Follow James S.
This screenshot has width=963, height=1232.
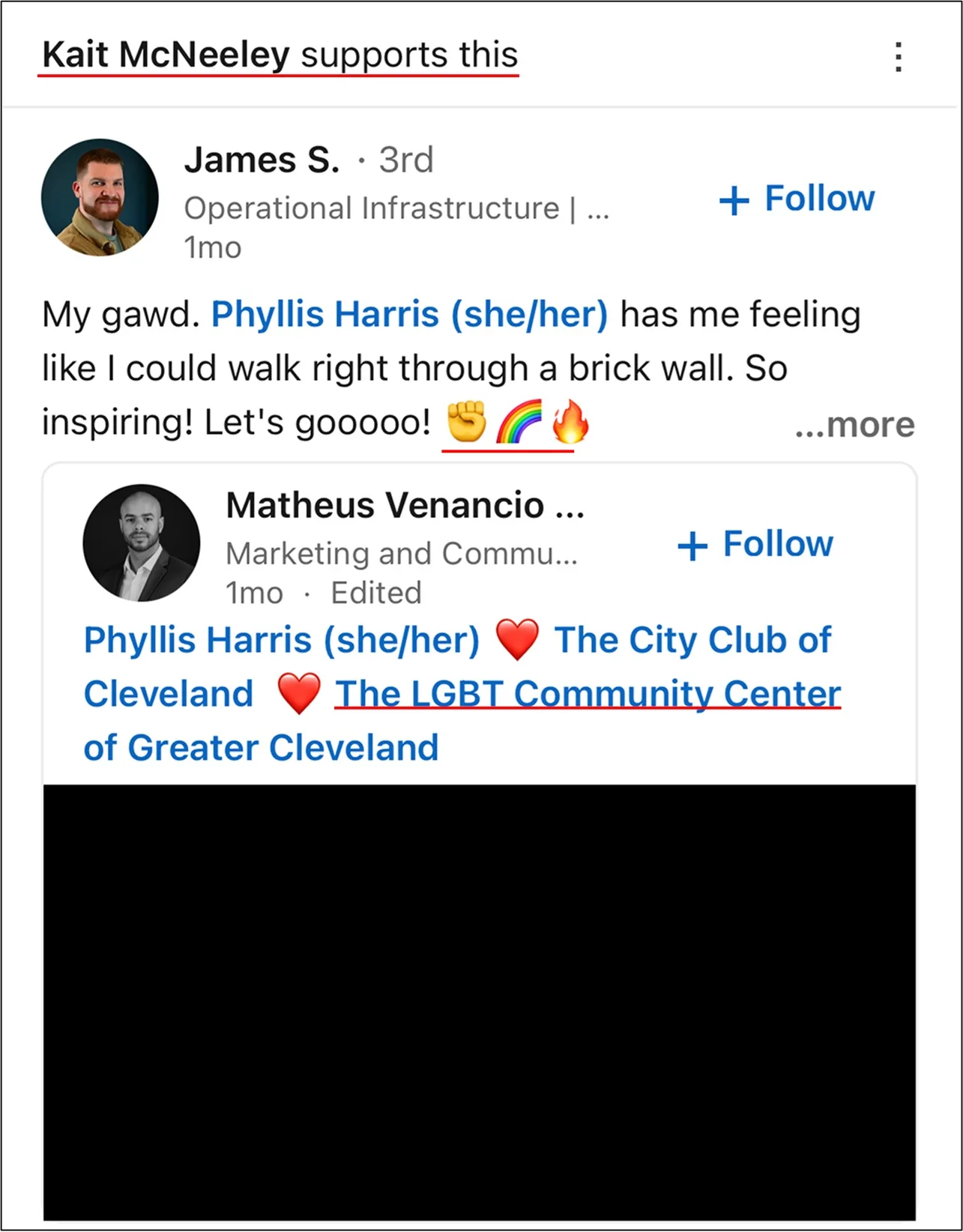pos(797,199)
